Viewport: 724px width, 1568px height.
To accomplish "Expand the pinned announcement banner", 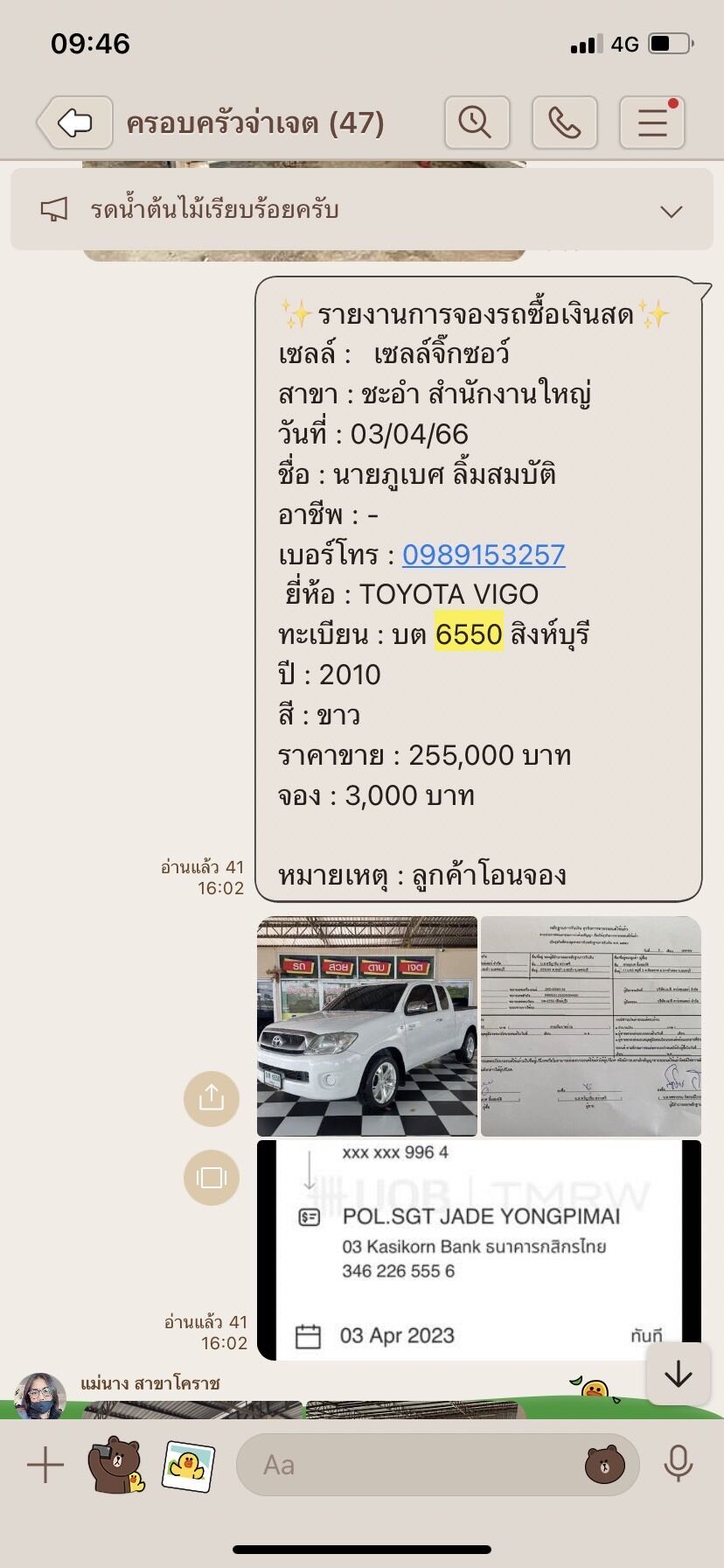I will (671, 211).
